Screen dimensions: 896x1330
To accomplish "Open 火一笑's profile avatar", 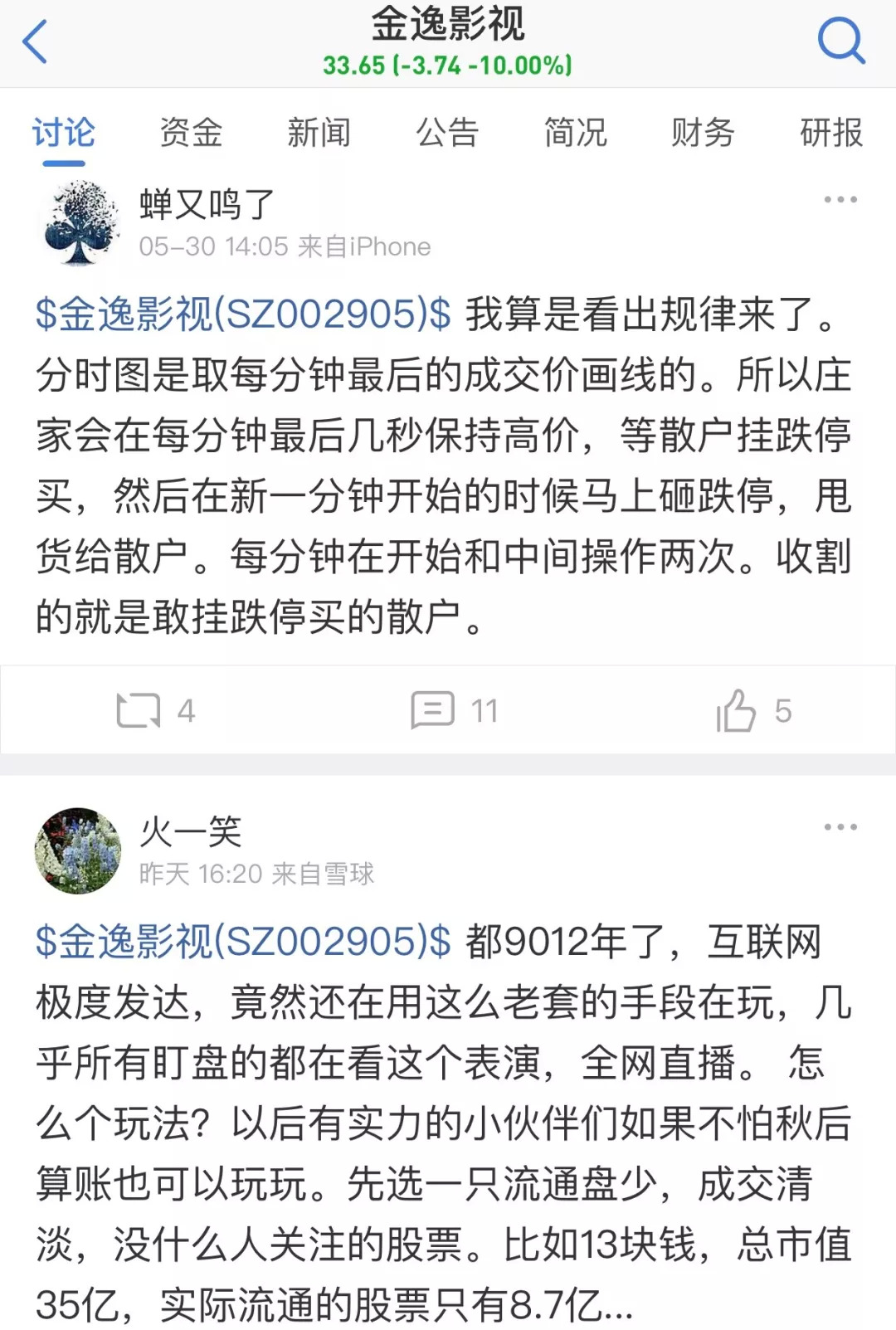I will tap(79, 850).
